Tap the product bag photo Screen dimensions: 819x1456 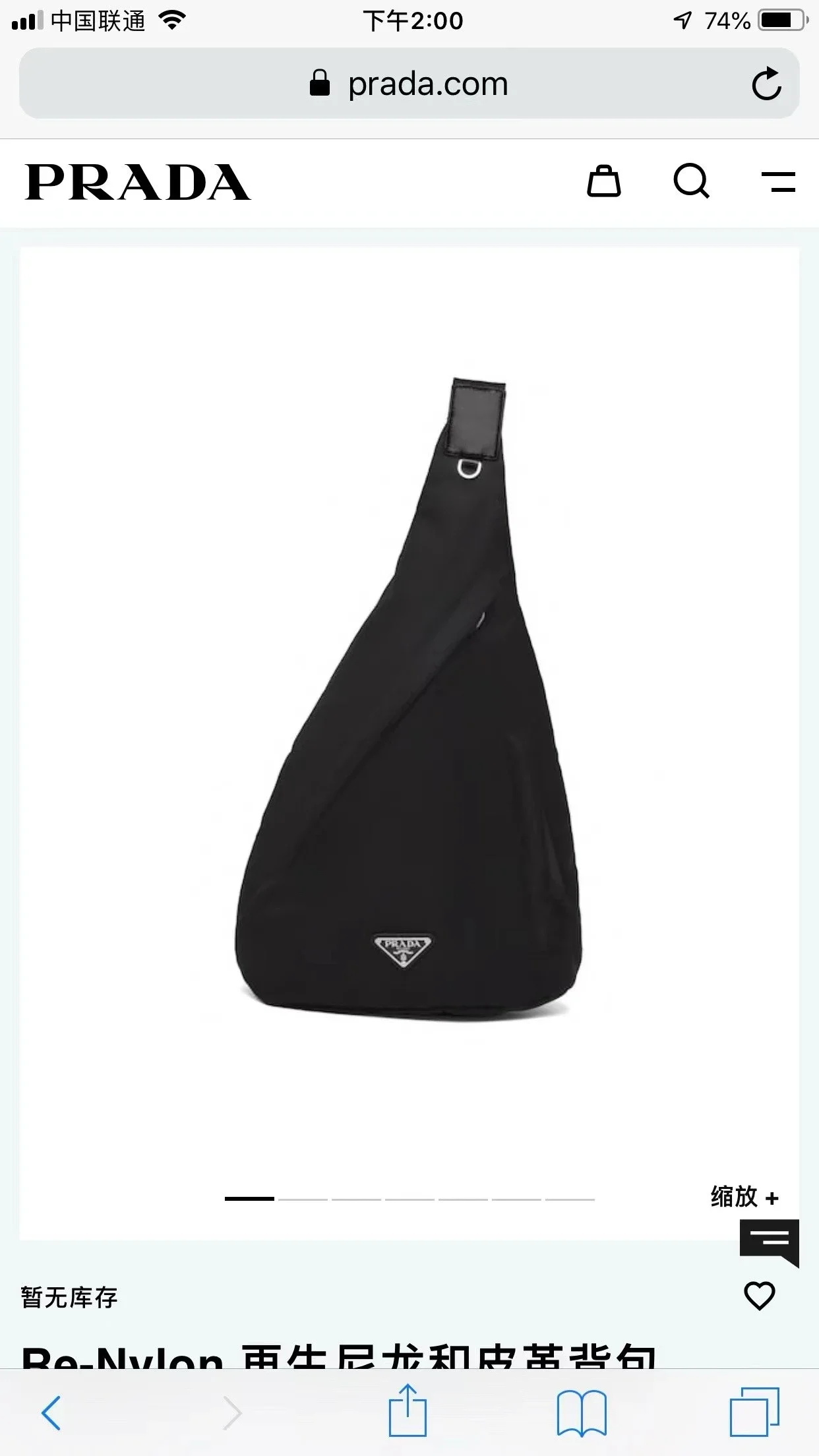tap(409, 758)
